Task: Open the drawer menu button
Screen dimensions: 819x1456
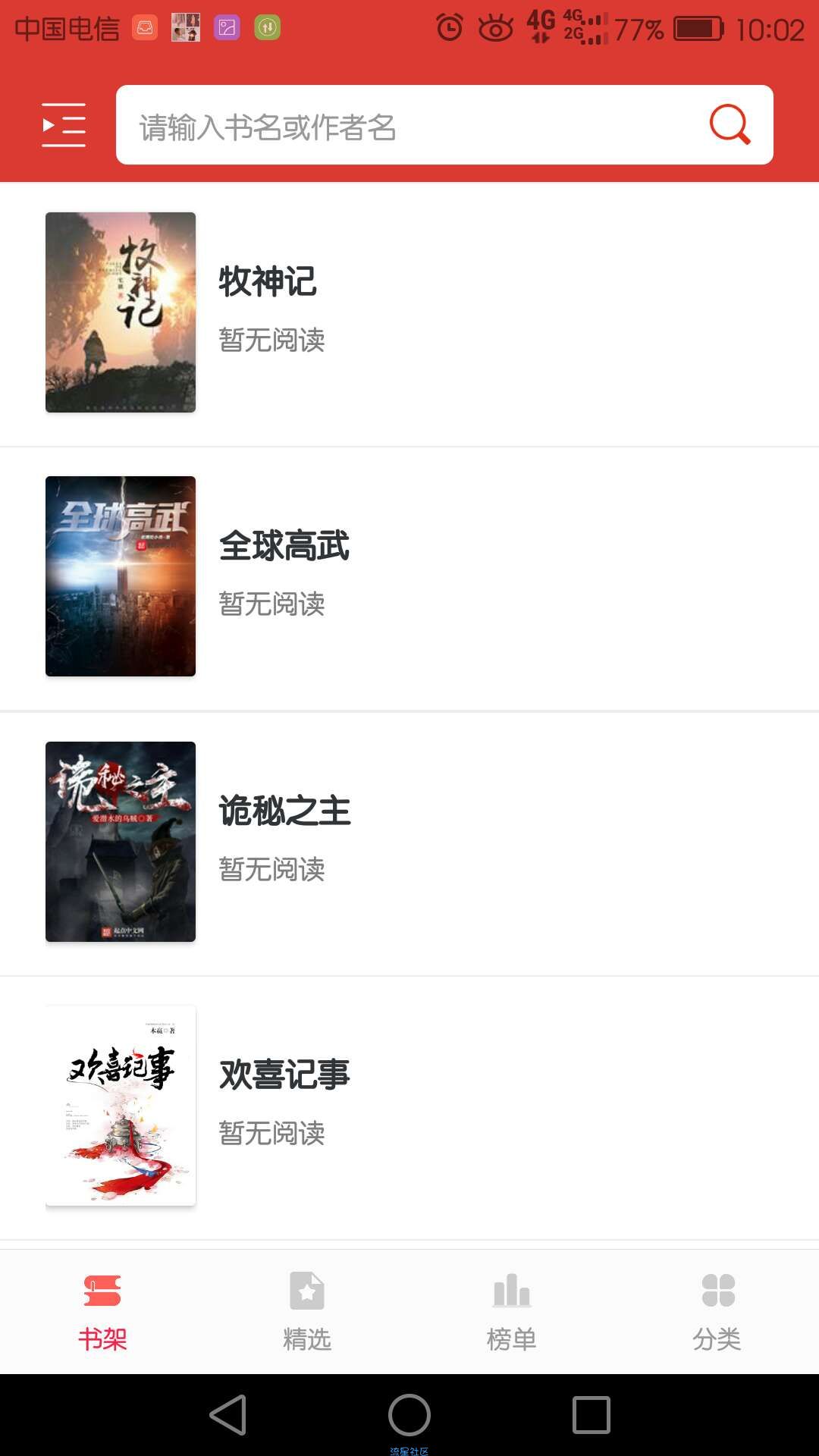Action: click(64, 125)
